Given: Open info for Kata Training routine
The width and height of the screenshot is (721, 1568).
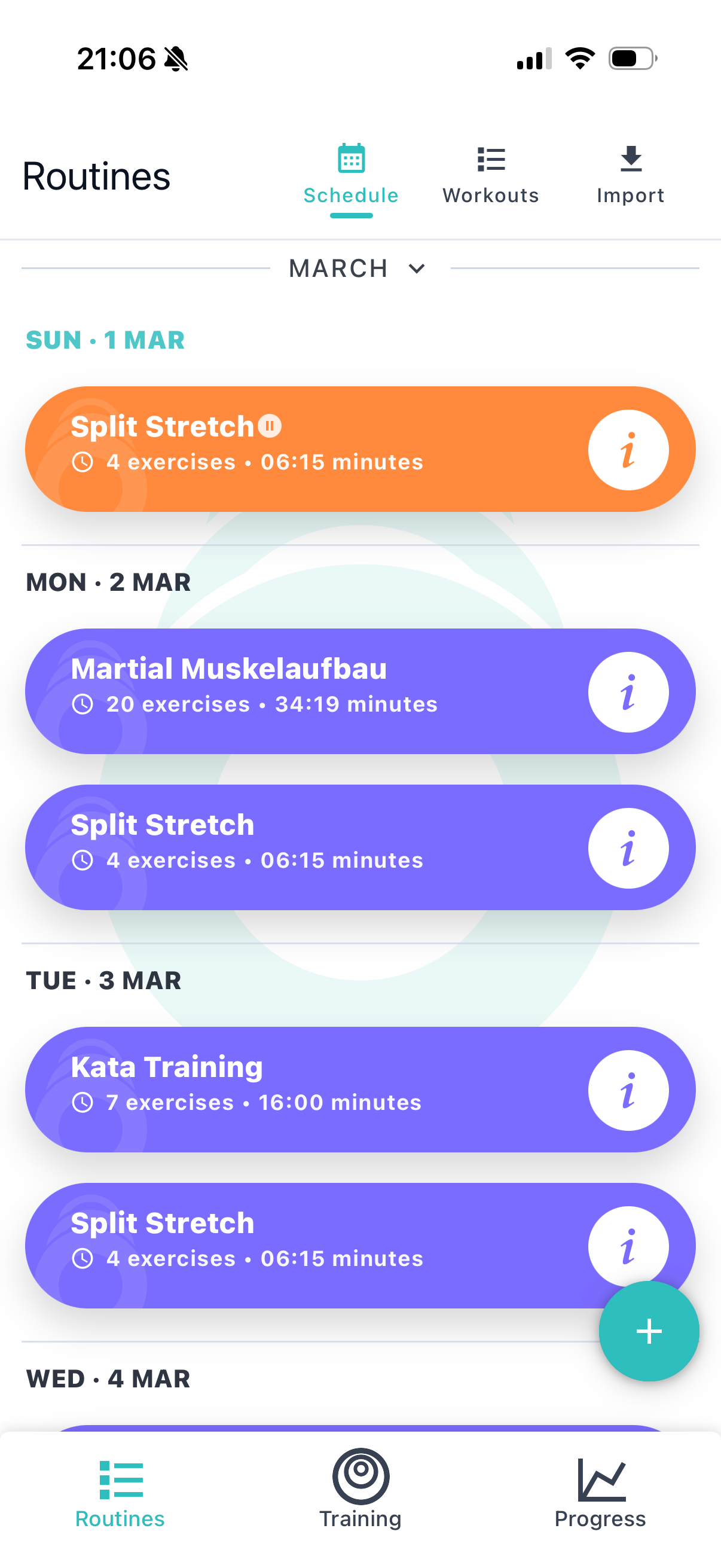Looking at the screenshot, I should pos(629,1090).
